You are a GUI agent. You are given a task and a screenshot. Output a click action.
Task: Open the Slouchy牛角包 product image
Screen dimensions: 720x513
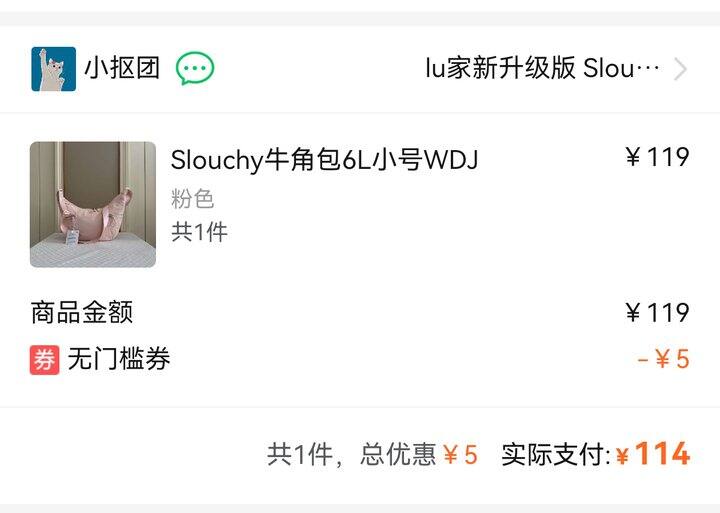(x=93, y=205)
